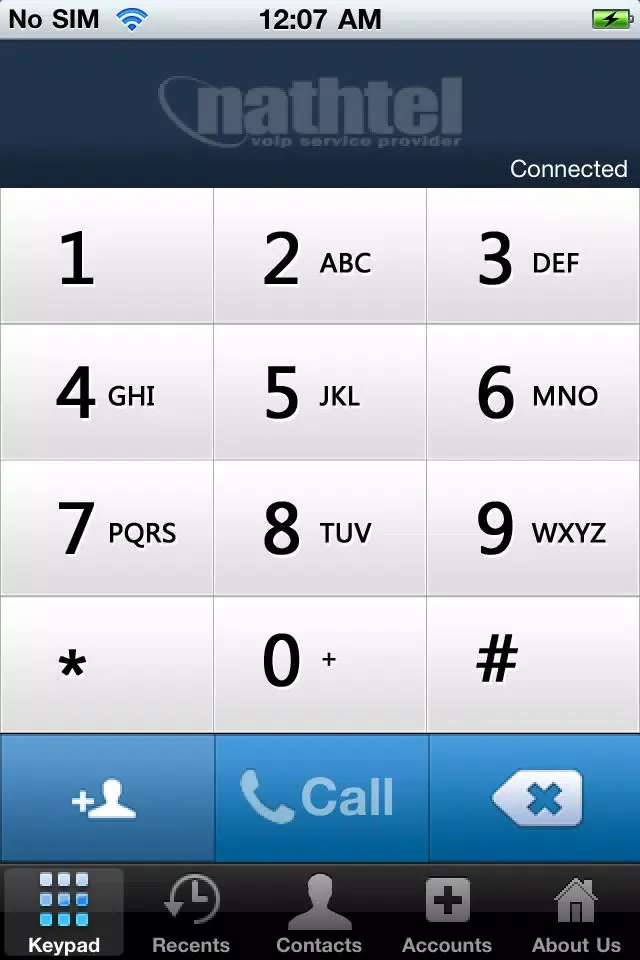The height and width of the screenshot is (960, 640).
Task: Tap the 2 ABC key
Action: click(x=319, y=257)
